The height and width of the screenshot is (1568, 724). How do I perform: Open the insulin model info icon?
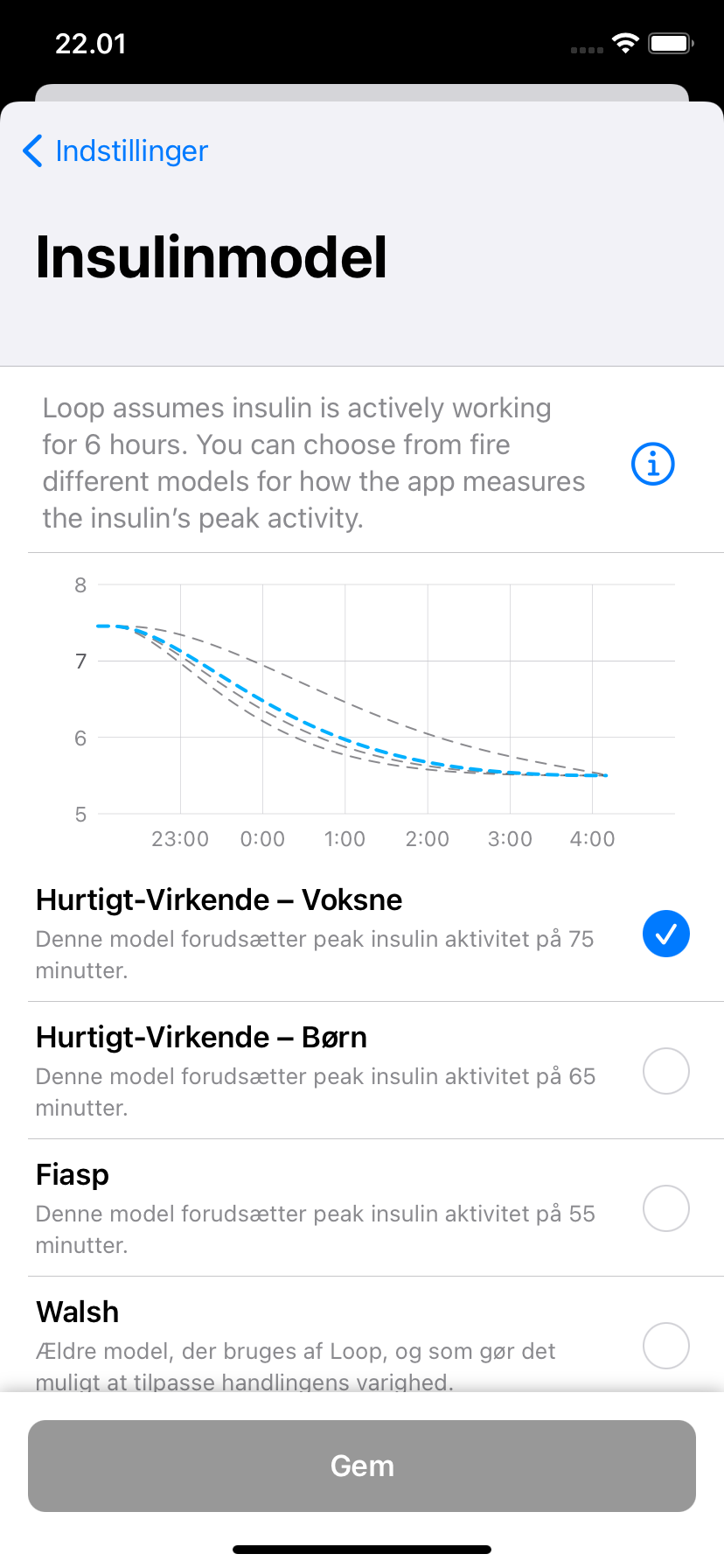(652, 464)
